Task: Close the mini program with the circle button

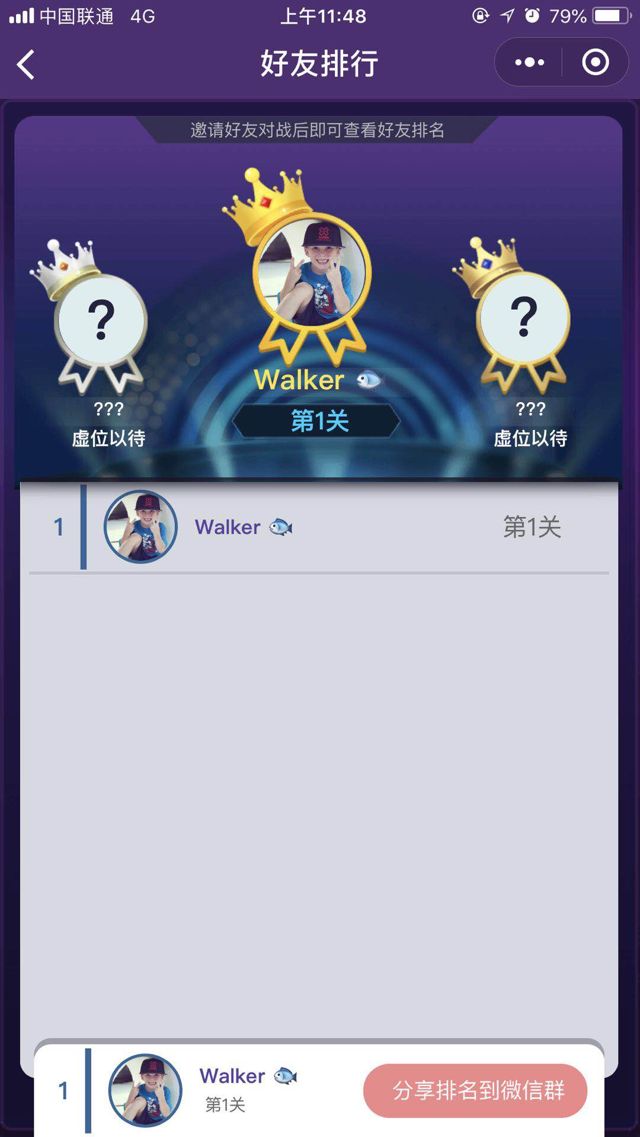Action: tap(595, 63)
